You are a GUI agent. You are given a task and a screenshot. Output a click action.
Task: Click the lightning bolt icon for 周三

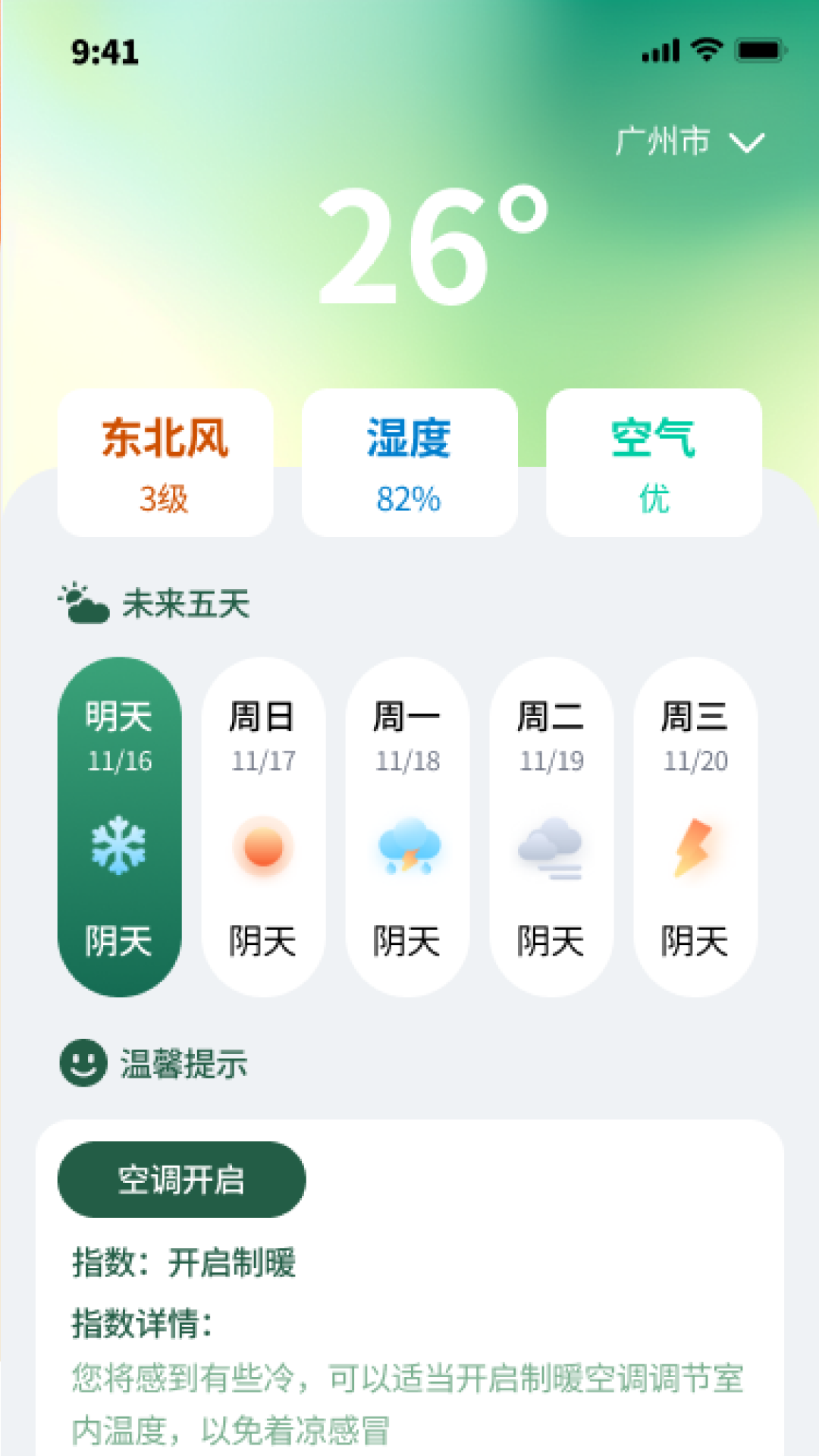tap(695, 848)
